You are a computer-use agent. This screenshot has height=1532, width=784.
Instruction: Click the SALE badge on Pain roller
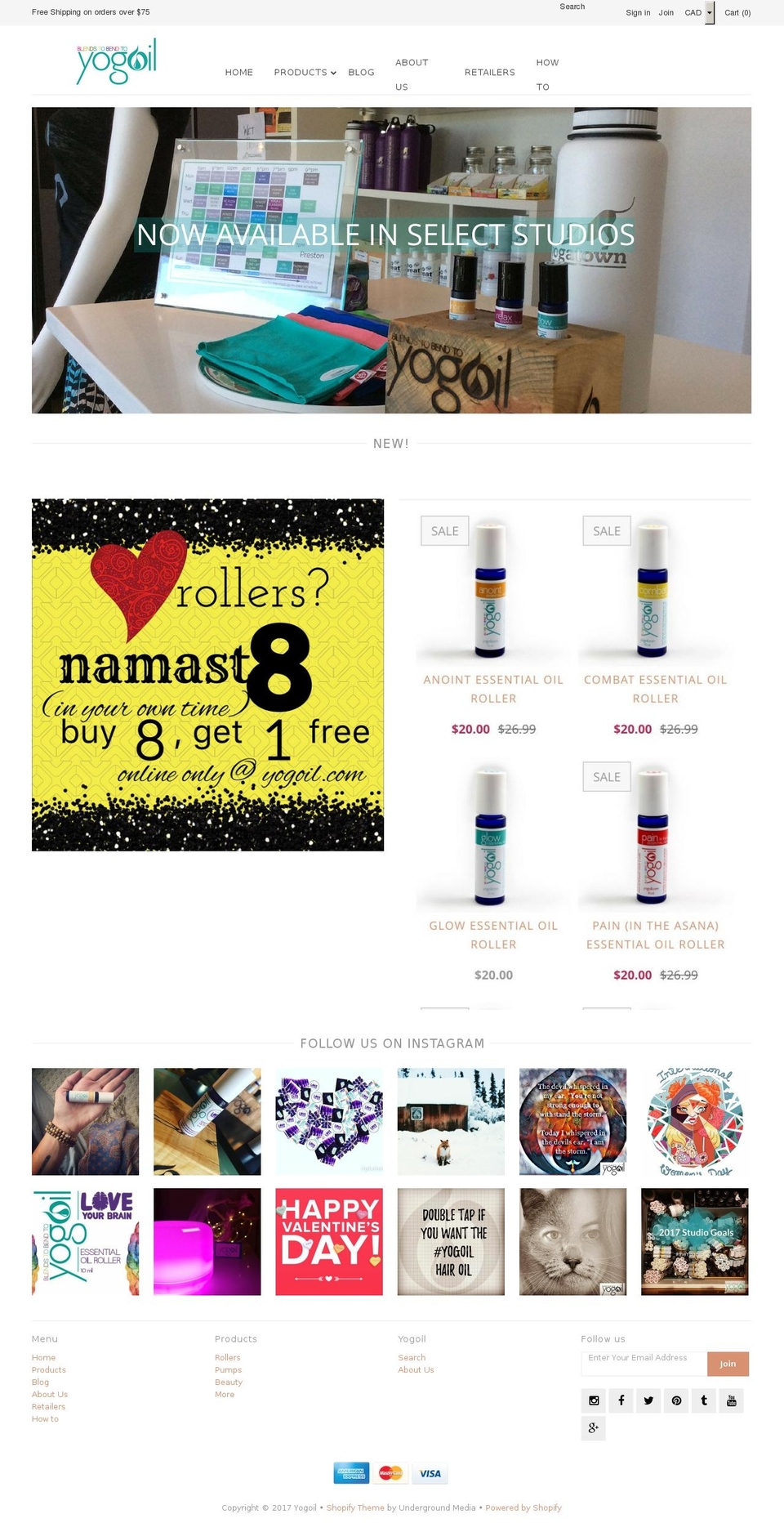pyautogui.click(x=607, y=777)
